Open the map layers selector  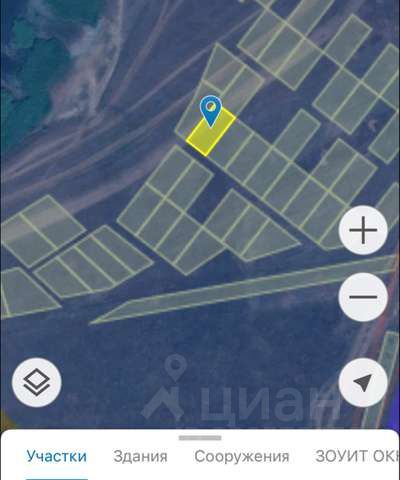point(37,382)
